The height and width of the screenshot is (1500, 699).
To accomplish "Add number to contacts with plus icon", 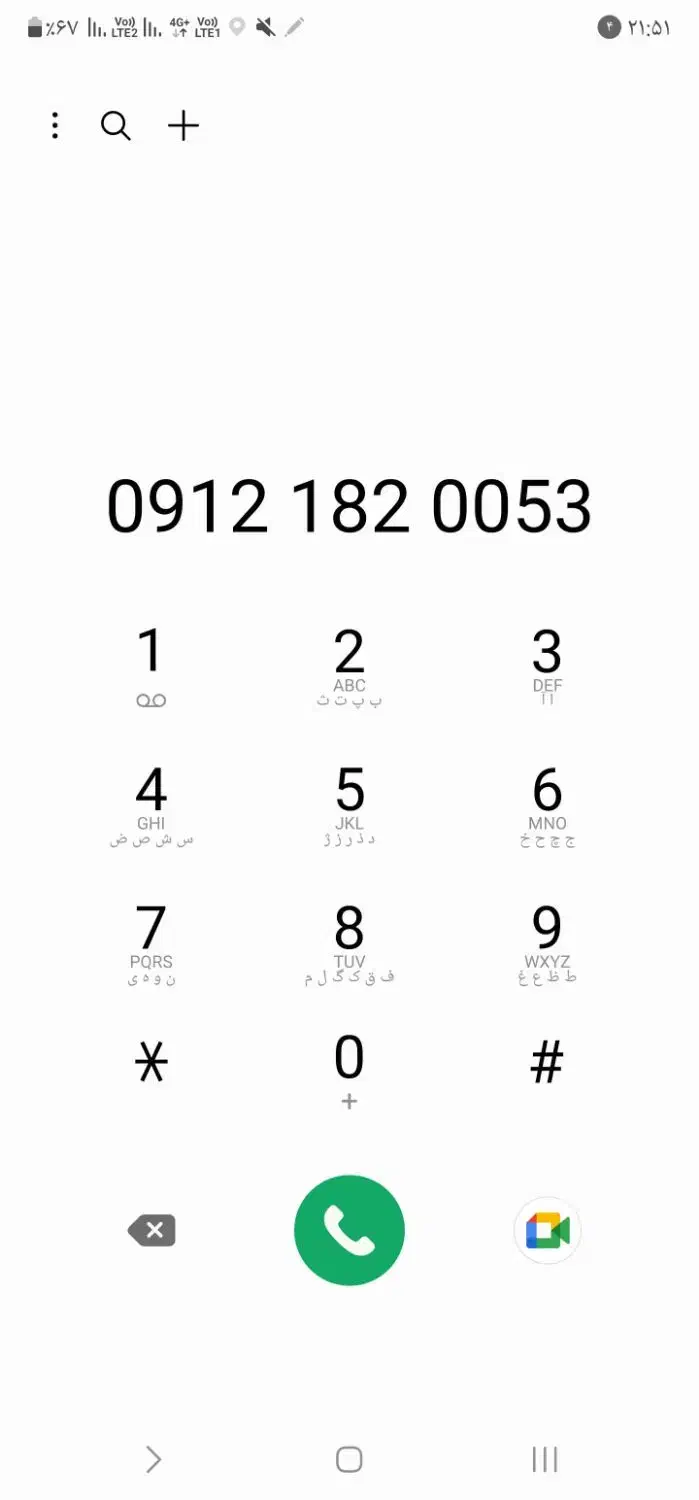I will (x=183, y=126).
